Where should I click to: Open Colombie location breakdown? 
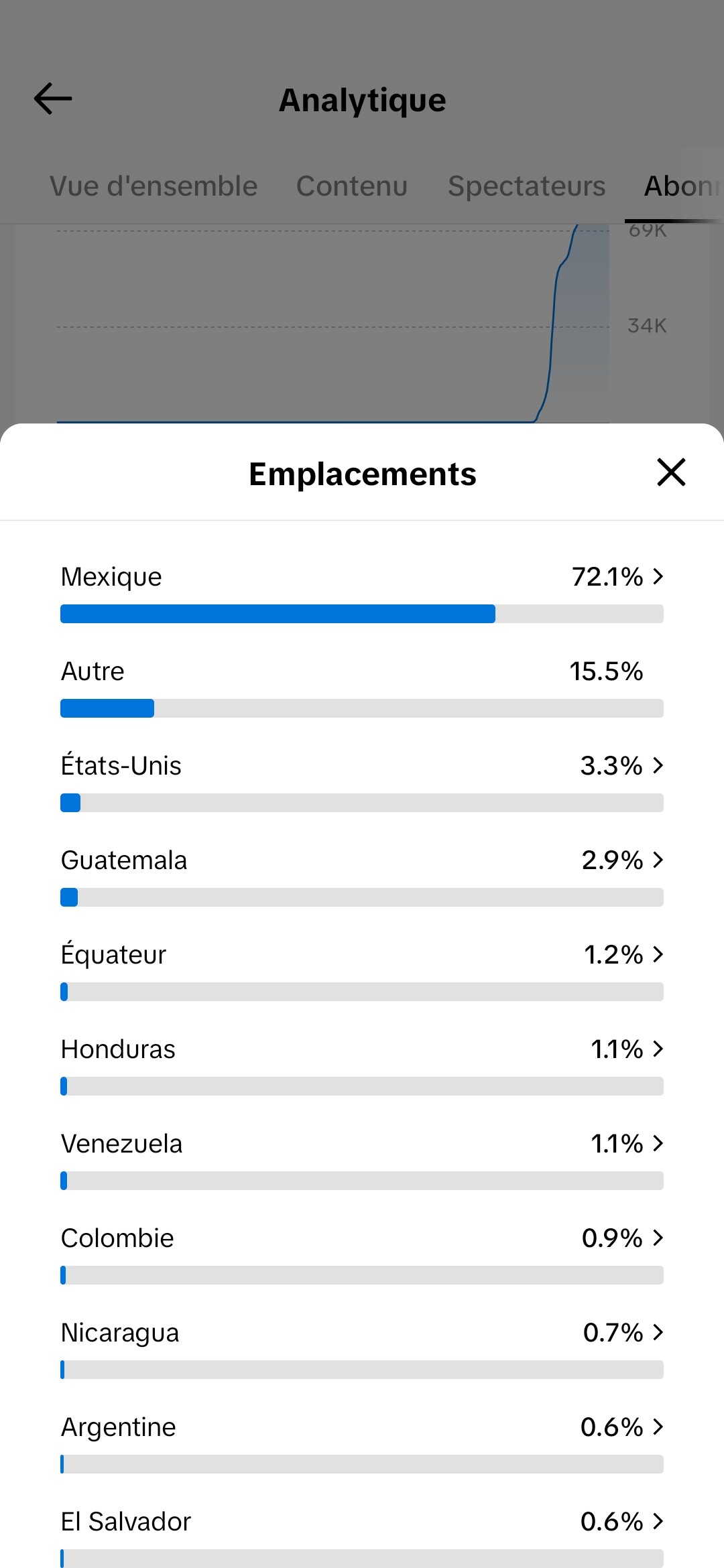click(x=362, y=1253)
